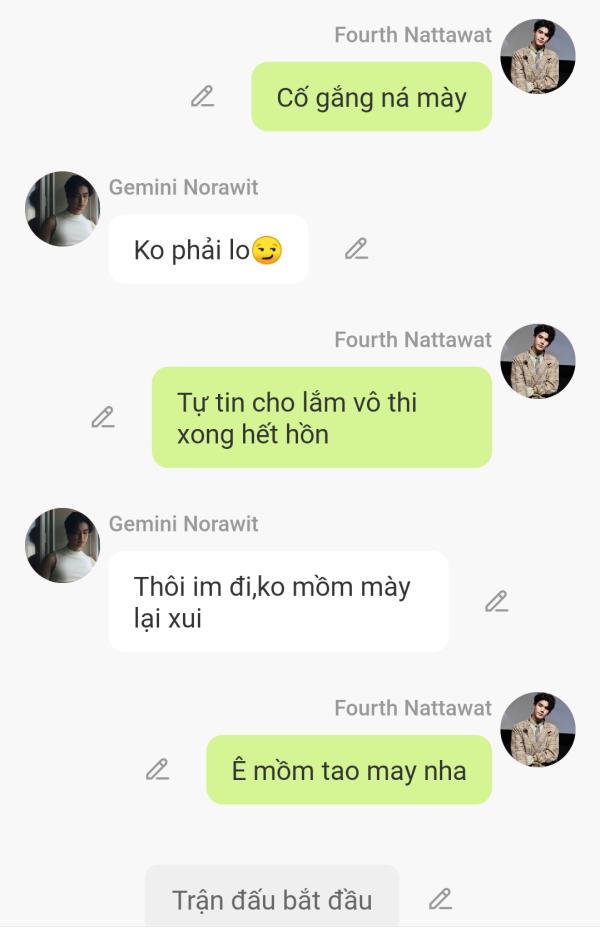Edit the message "Ê mồm tao may nha"
Screen dimensions: 600x933
[x=157, y=769]
